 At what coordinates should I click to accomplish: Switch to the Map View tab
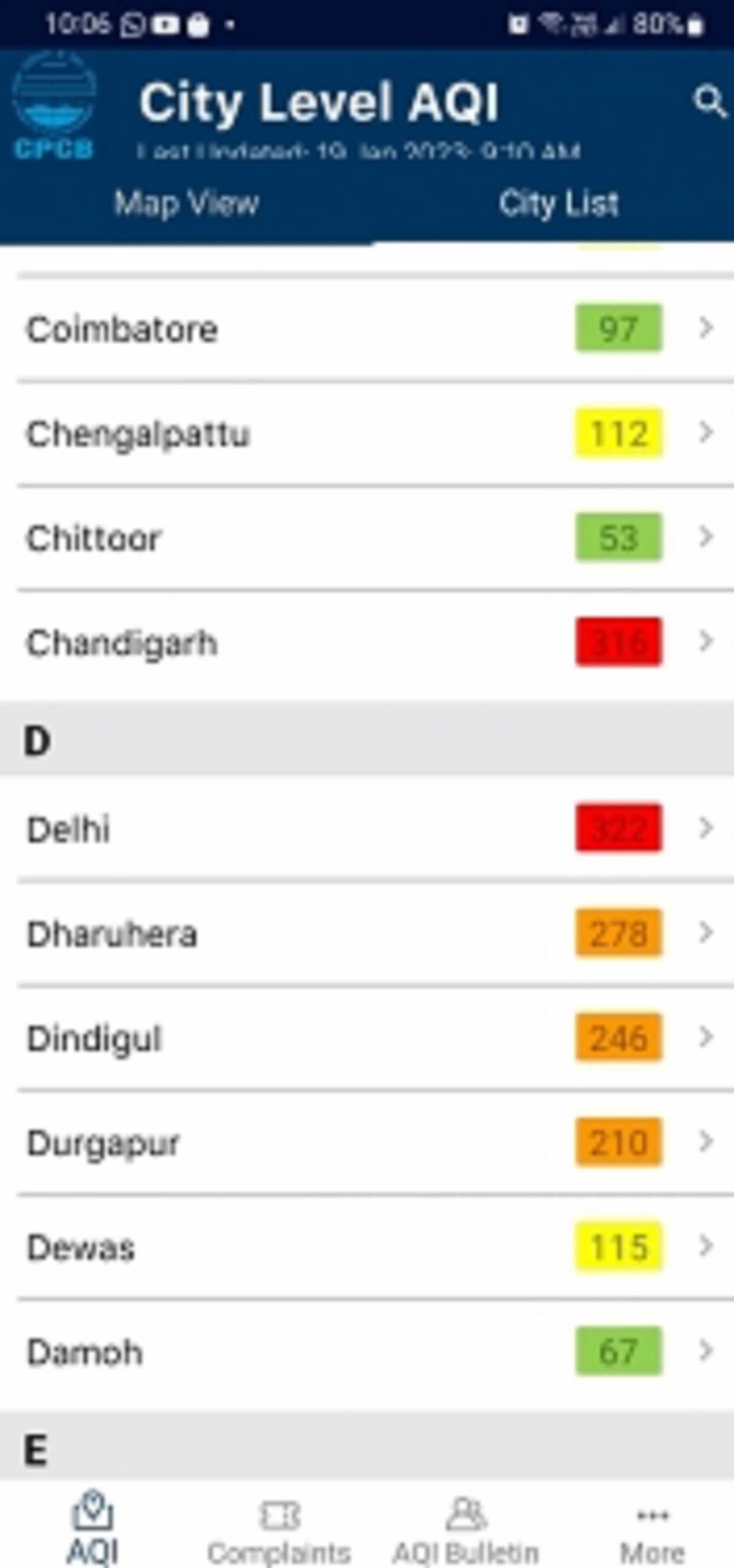click(186, 203)
